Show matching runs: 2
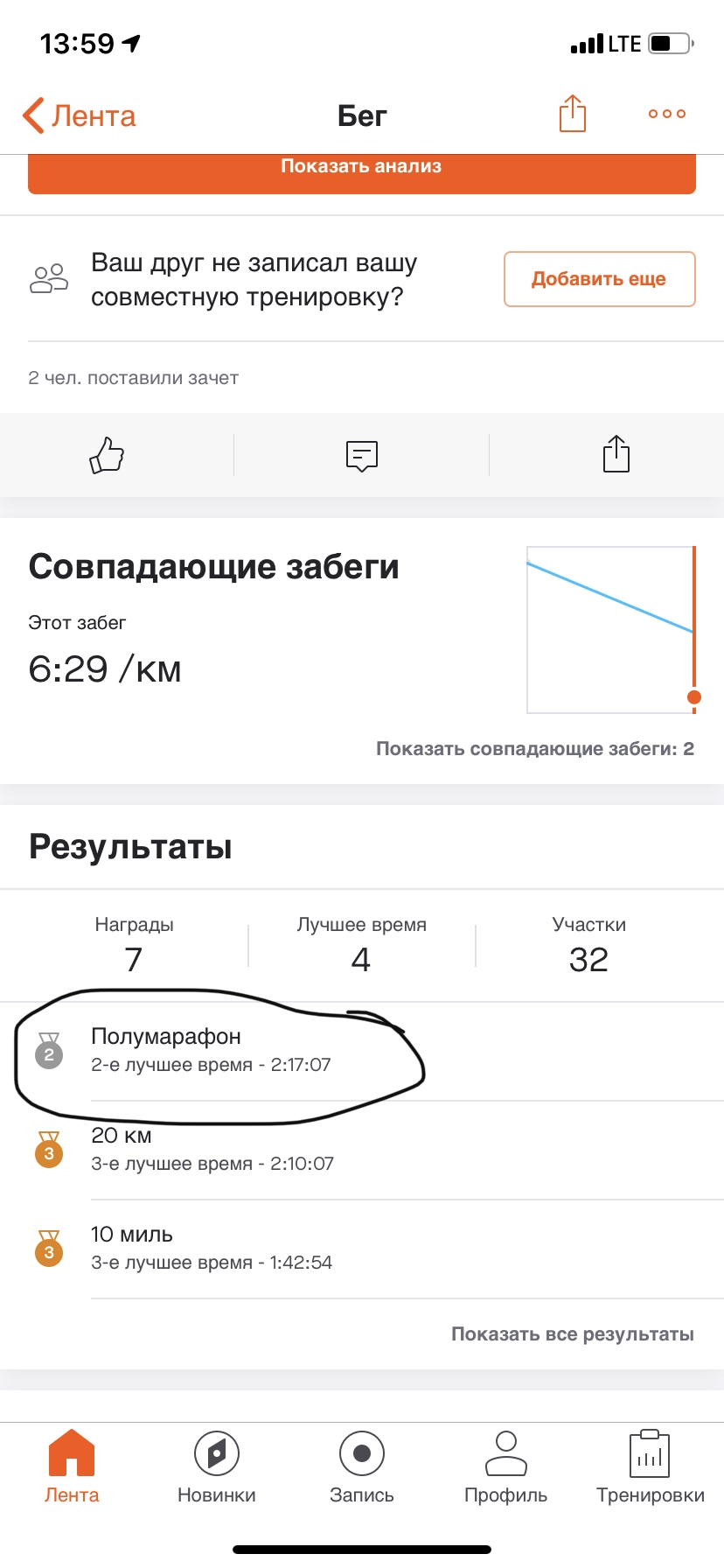The height and width of the screenshot is (1568, 724). (x=534, y=749)
